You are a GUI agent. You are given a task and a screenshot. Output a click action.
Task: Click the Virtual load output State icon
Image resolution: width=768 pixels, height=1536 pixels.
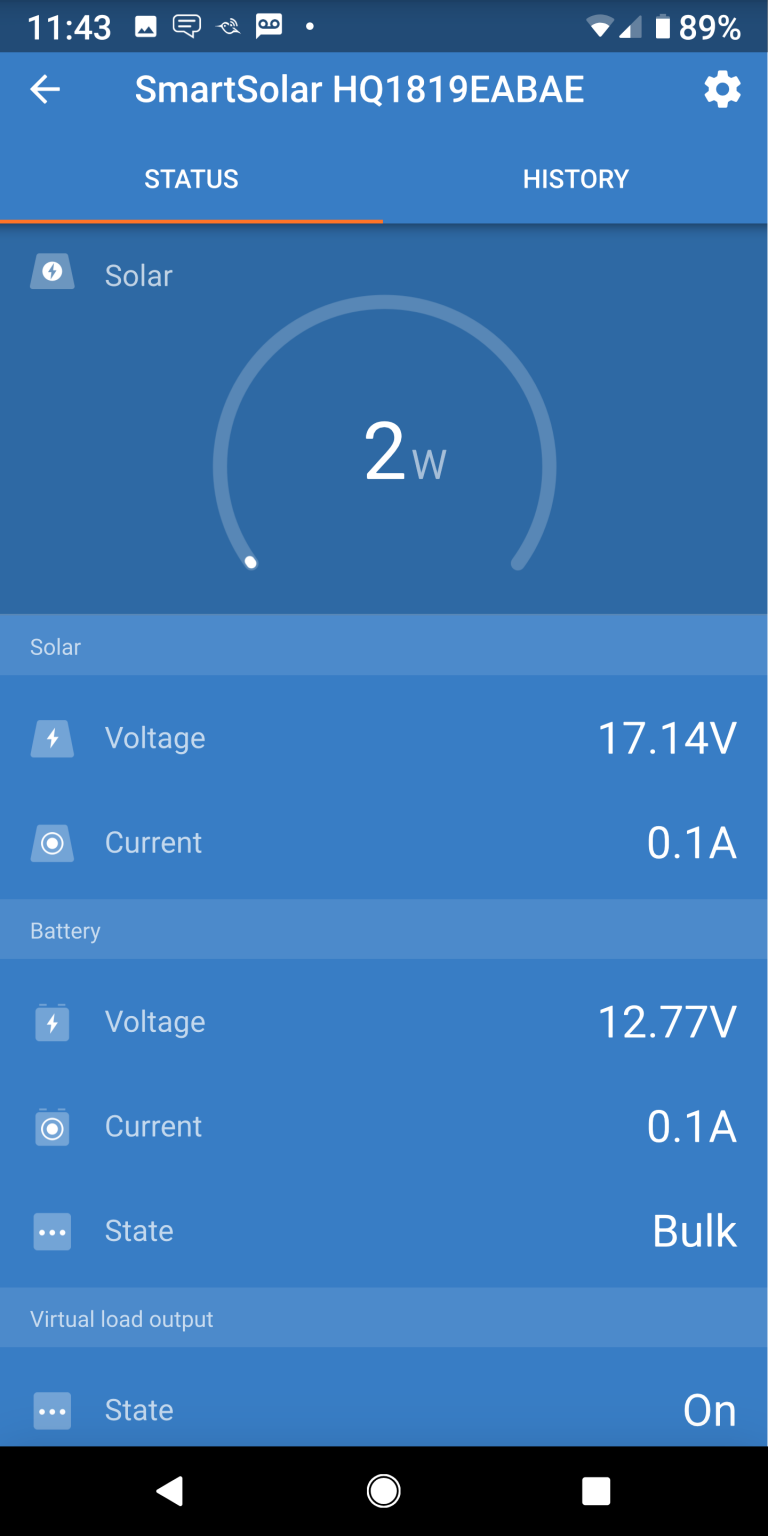[52, 1410]
